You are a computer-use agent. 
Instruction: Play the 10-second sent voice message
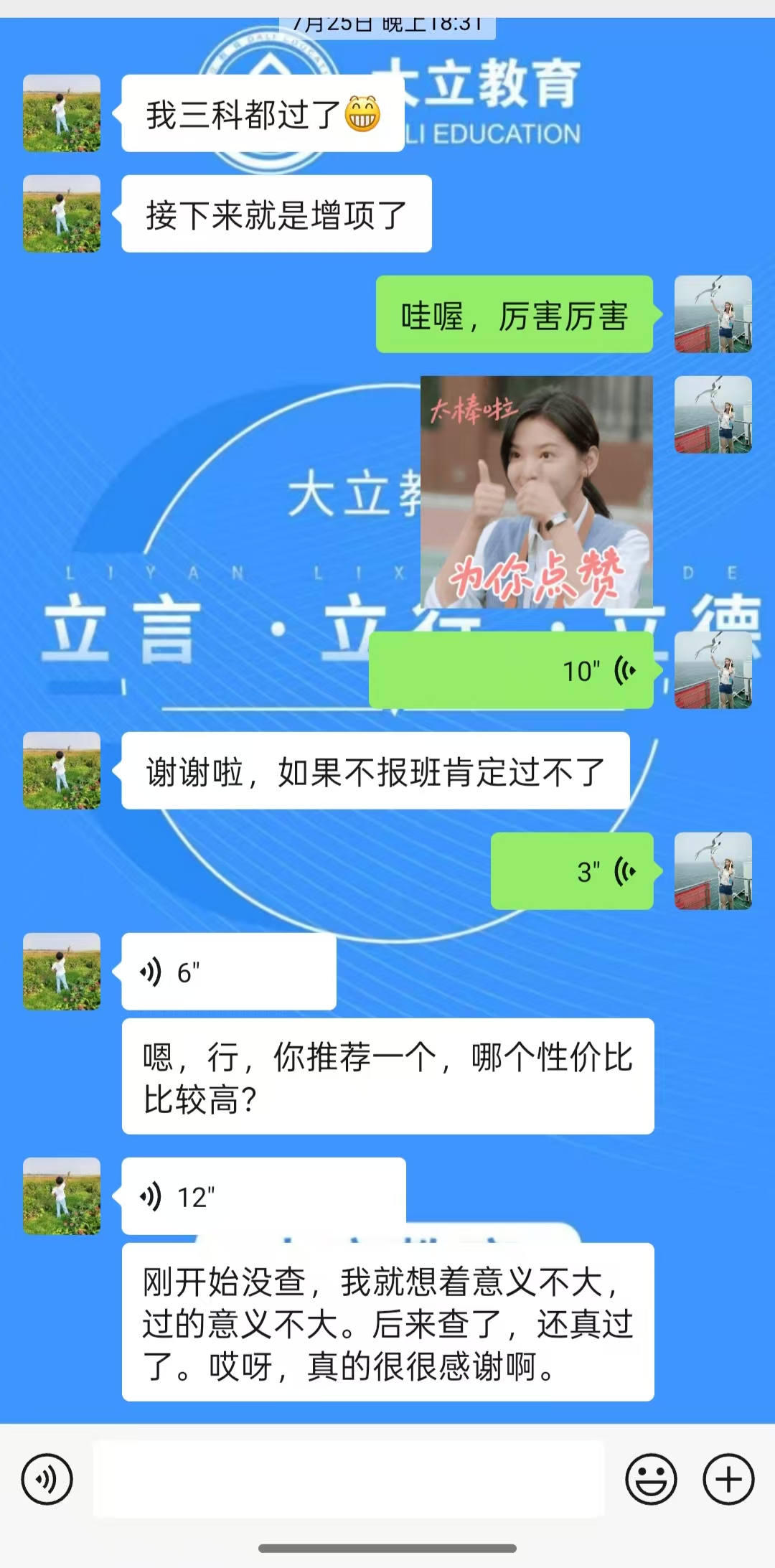point(511,670)
